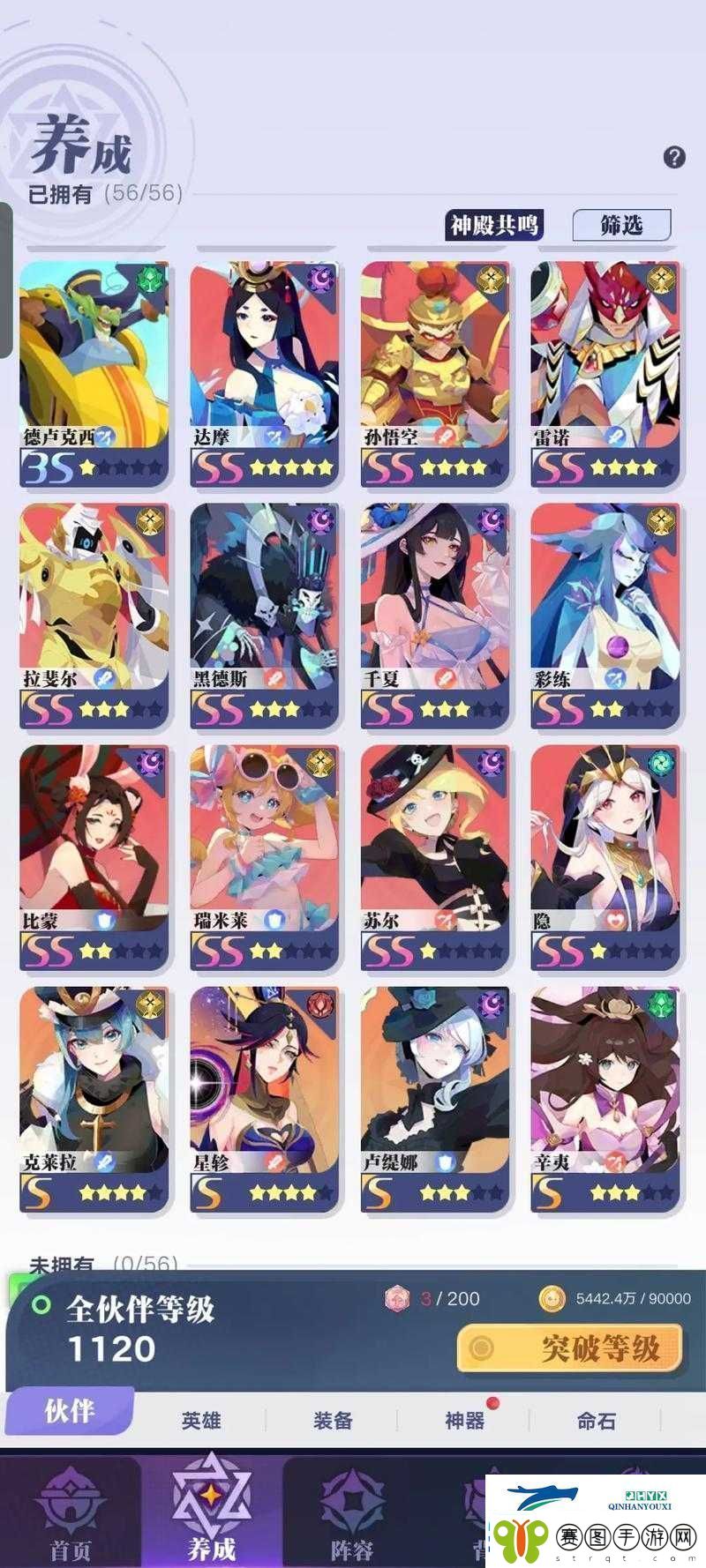
Task: Open the help question mark icon
Action: pyautogui.click(x=674, y=157)
